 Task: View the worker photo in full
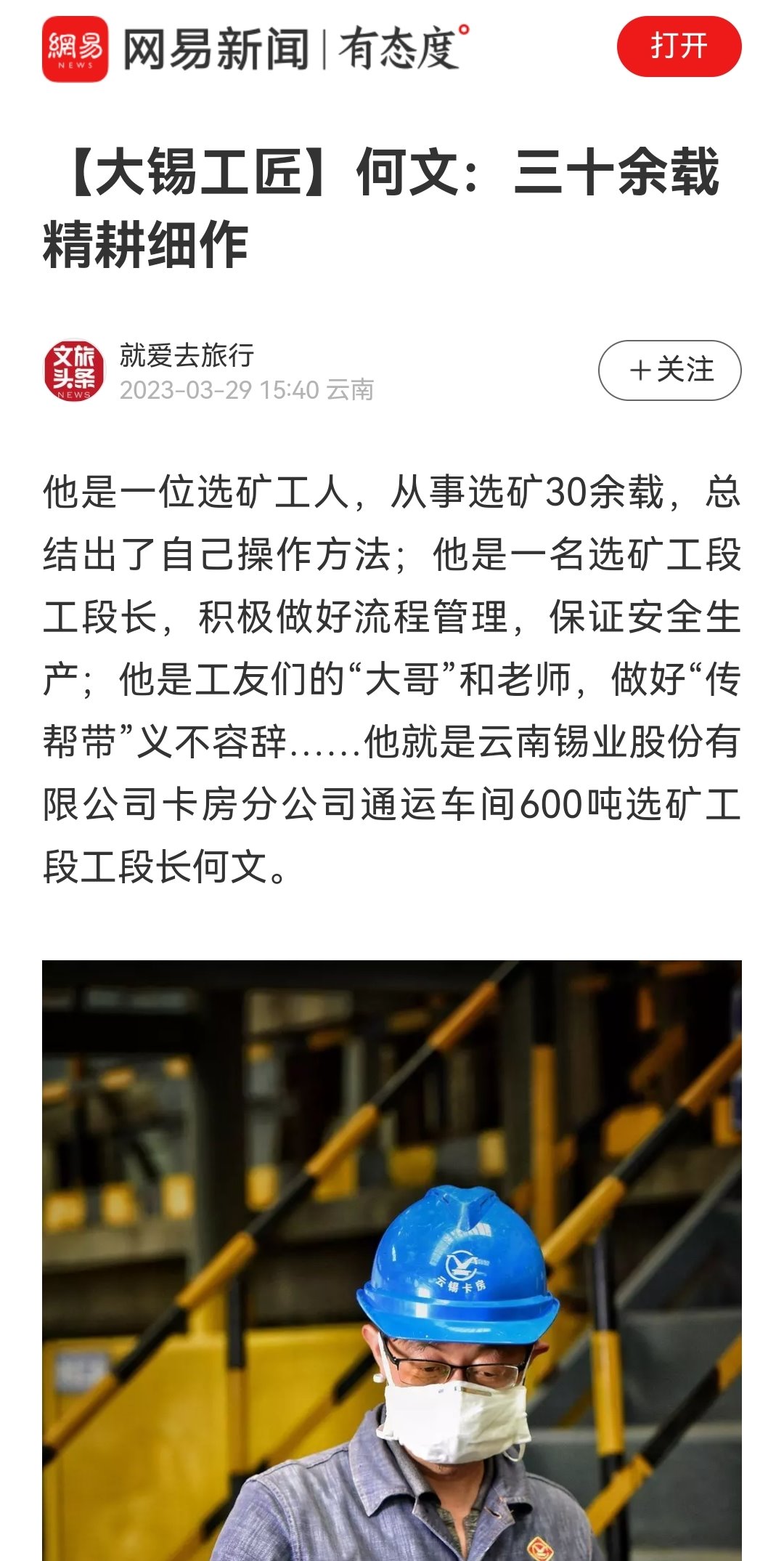[x=392, y=1260]
